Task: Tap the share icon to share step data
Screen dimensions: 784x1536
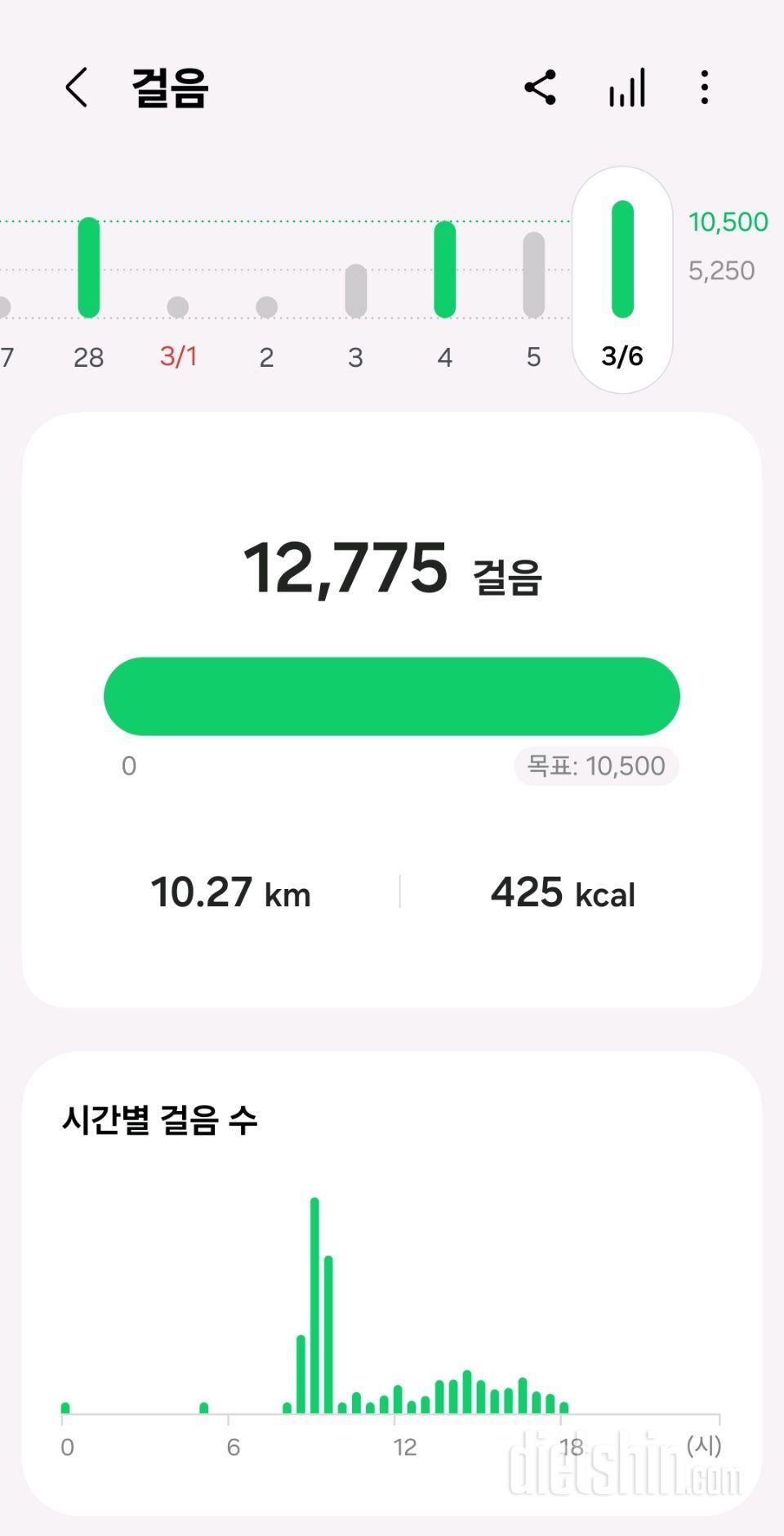Action: pyautogui.click(x=541, y=87)
